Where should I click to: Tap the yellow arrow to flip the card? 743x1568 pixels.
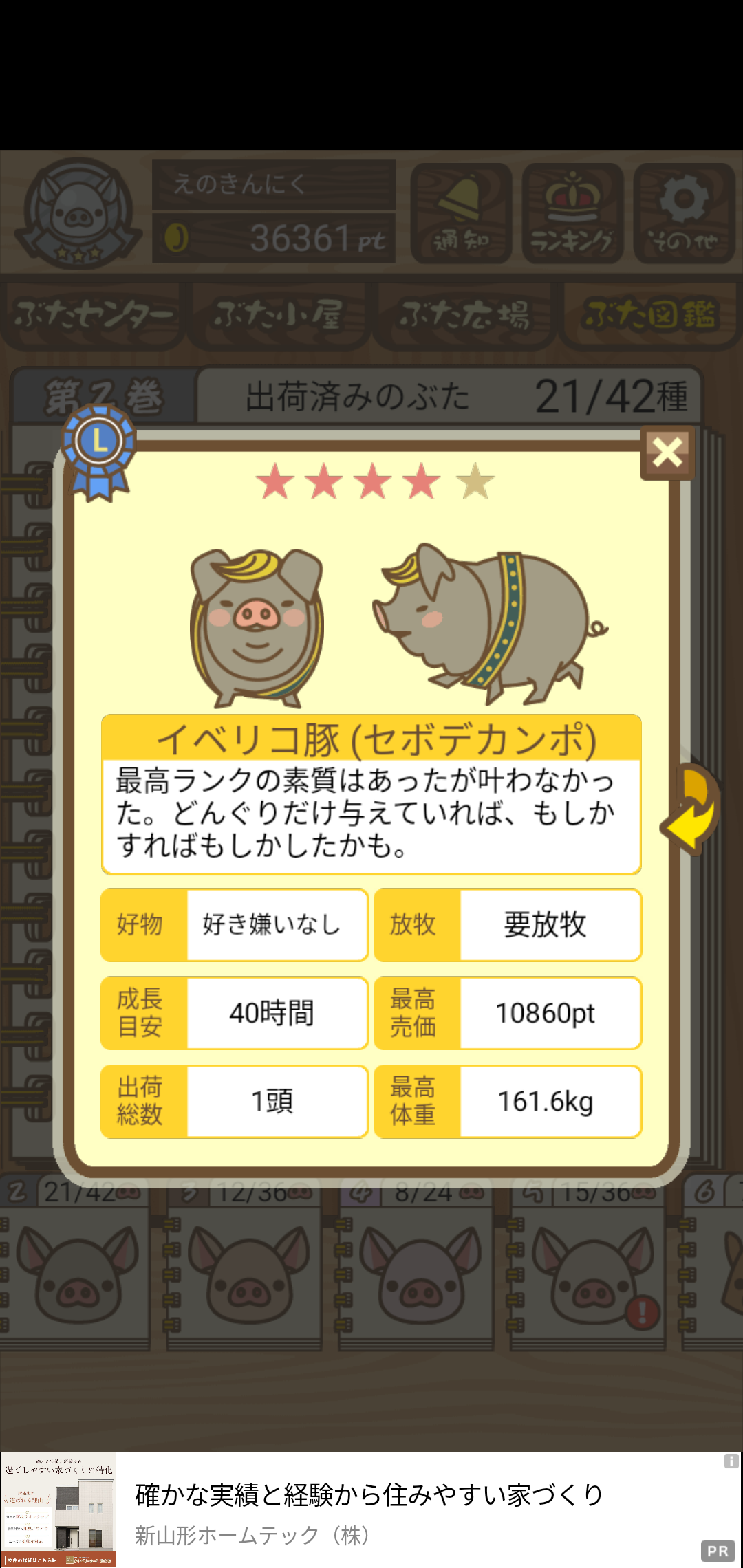[x=691, y=809]
